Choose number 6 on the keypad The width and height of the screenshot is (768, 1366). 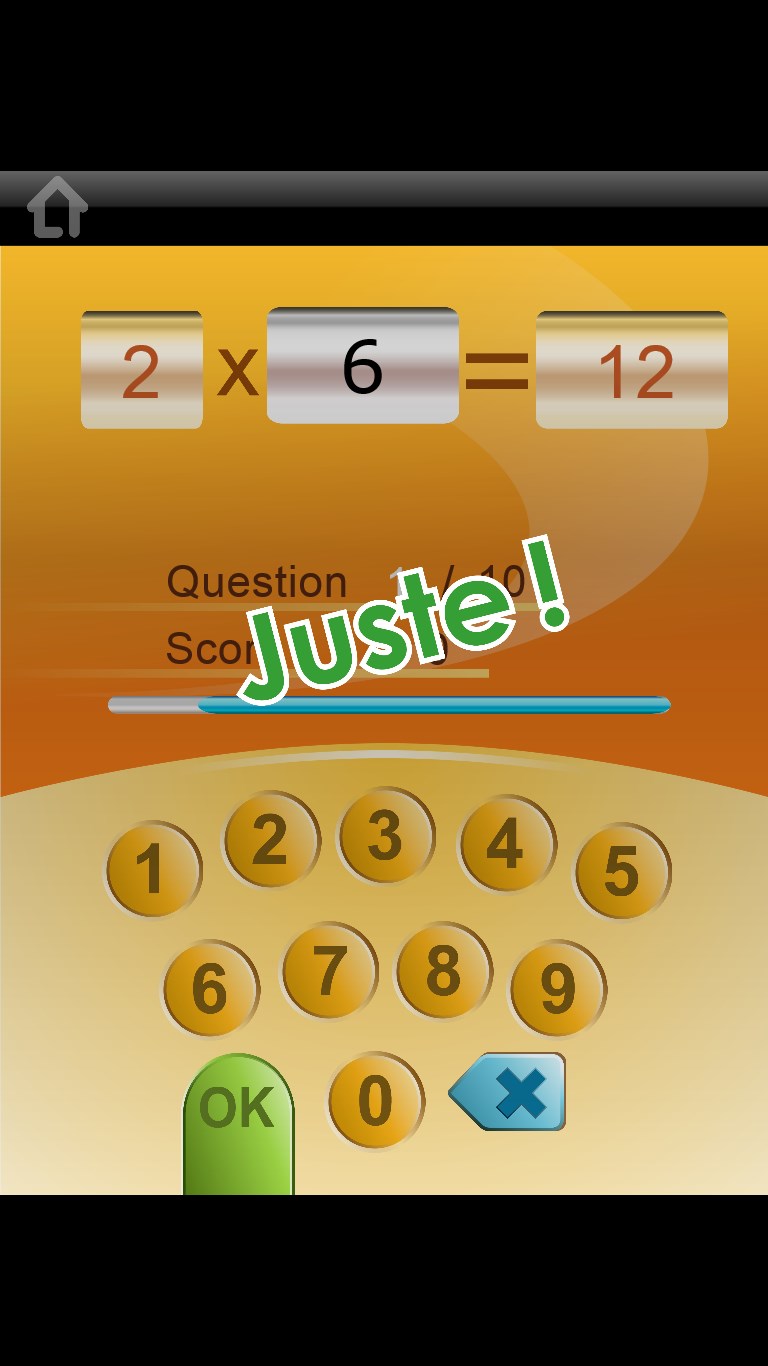[x=210, y=989]
